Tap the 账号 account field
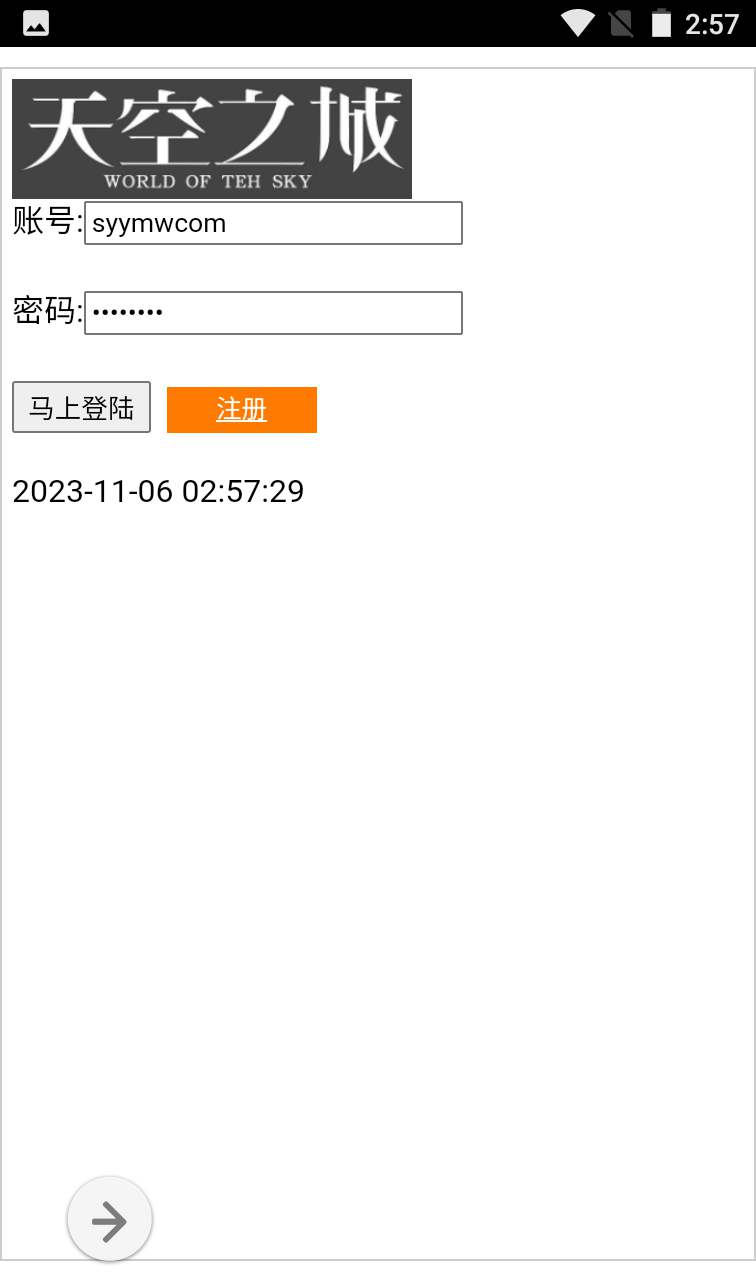The width and height of the screenshot is (756, 1281). (273, 223)
